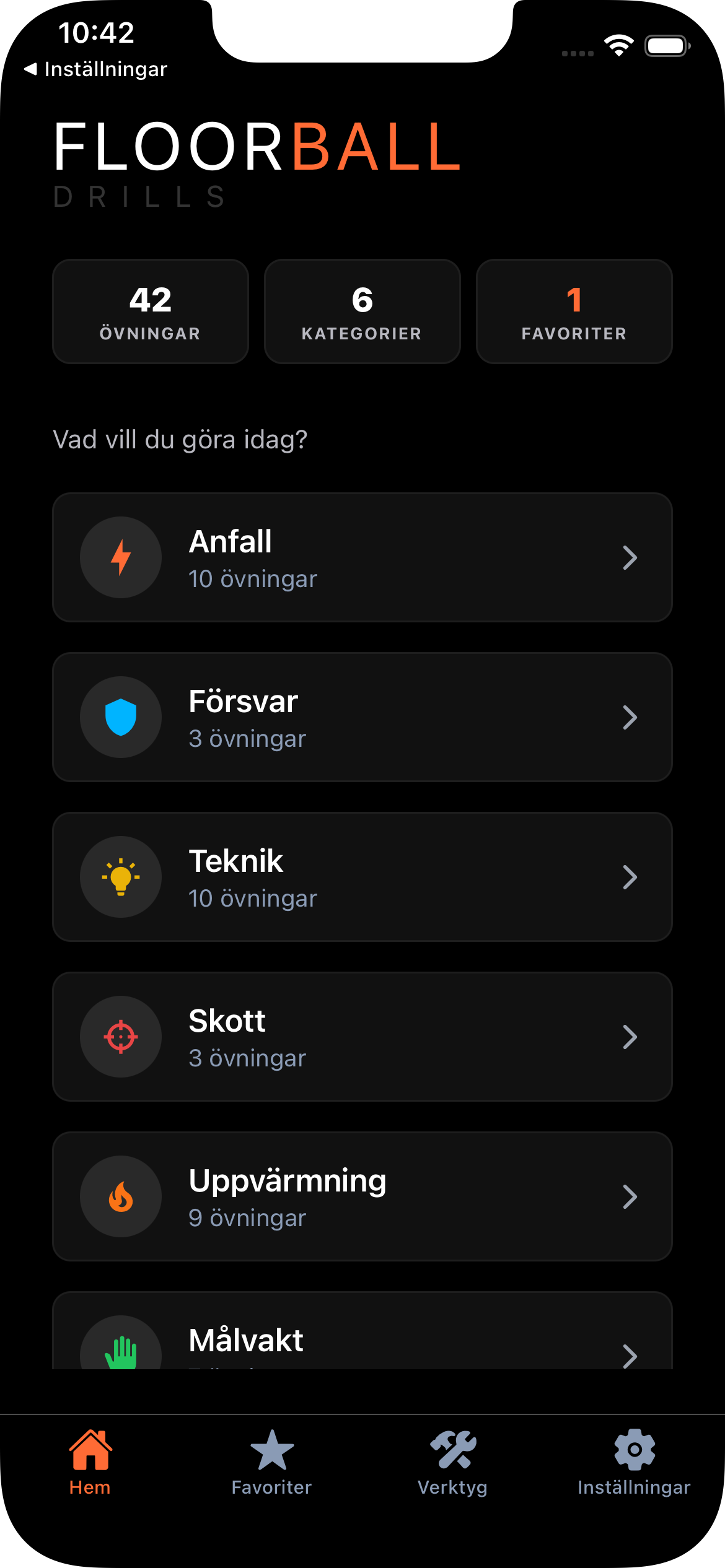Open the Inställningar tab

[634, 1461]
